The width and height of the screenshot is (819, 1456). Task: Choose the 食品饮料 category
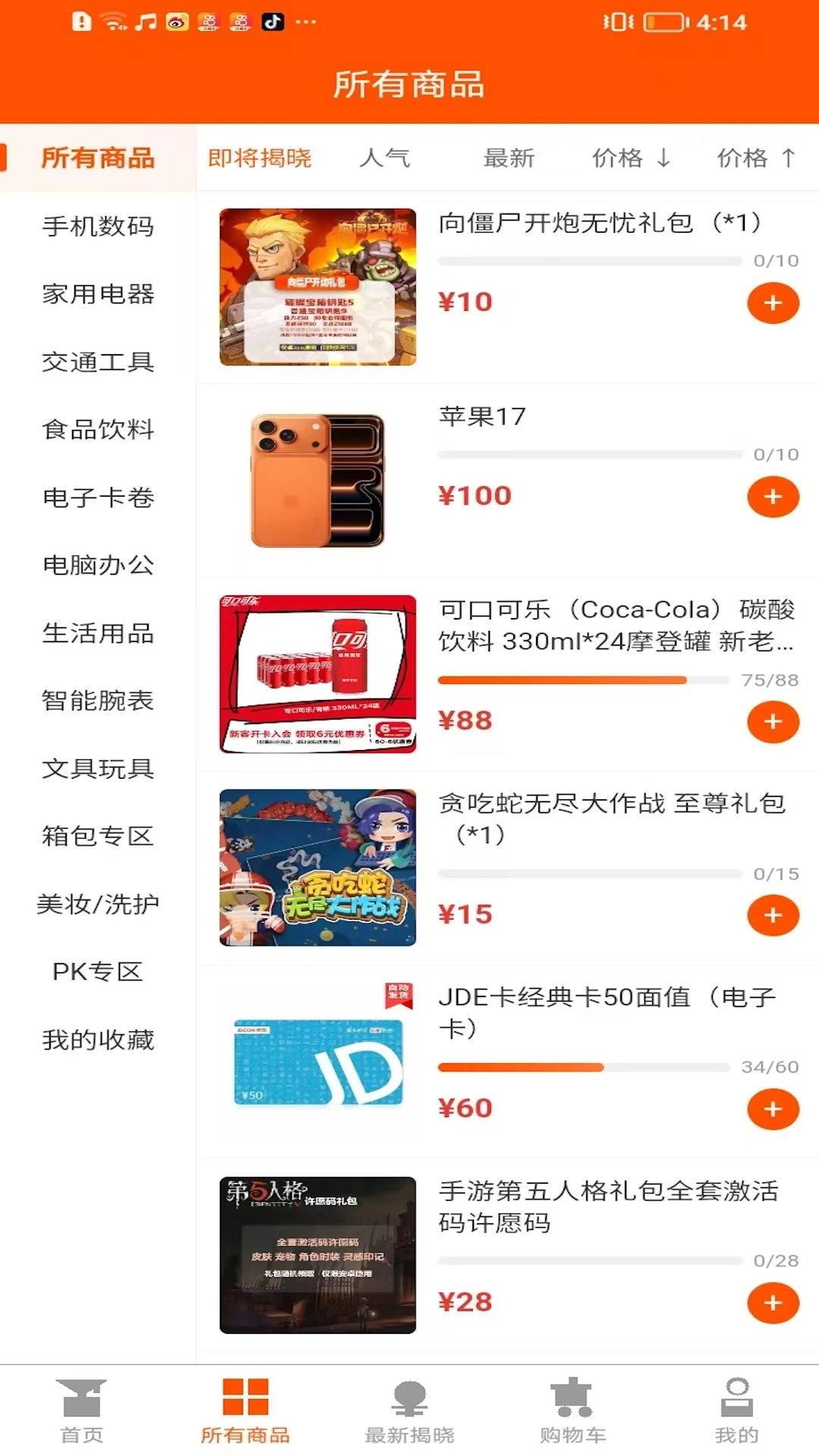[98, 429]
